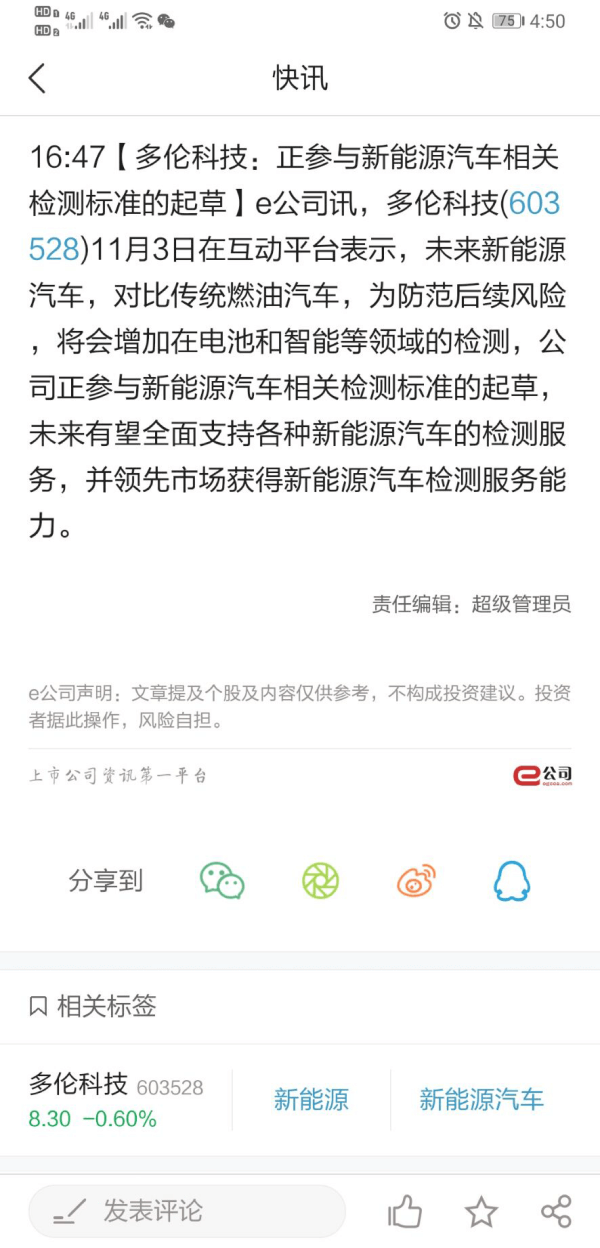The image size is (600, 1248).
Task: Share article to QQ
Action: (x=511, y=881)
